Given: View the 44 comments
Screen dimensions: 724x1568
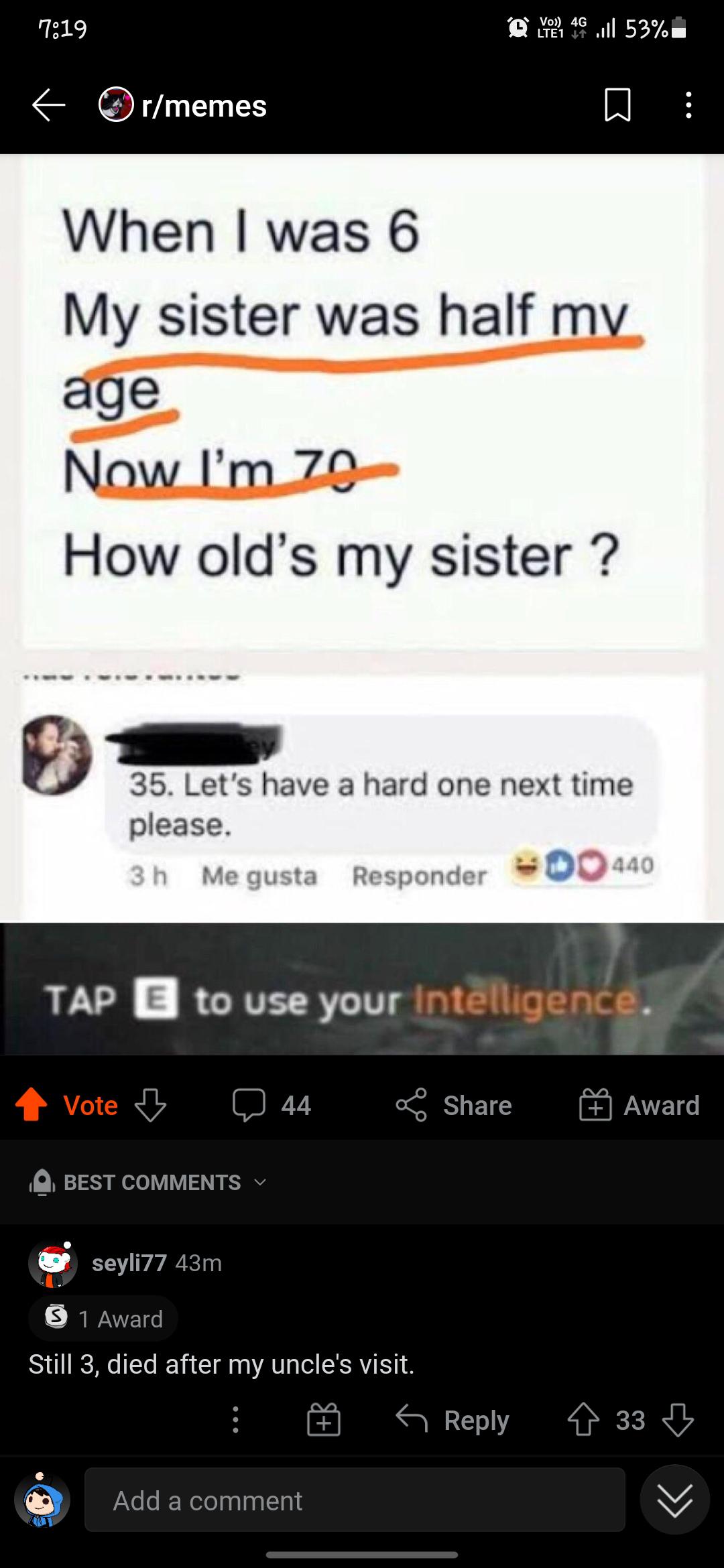Looking at the screenshot, I should pos(271,1105).
